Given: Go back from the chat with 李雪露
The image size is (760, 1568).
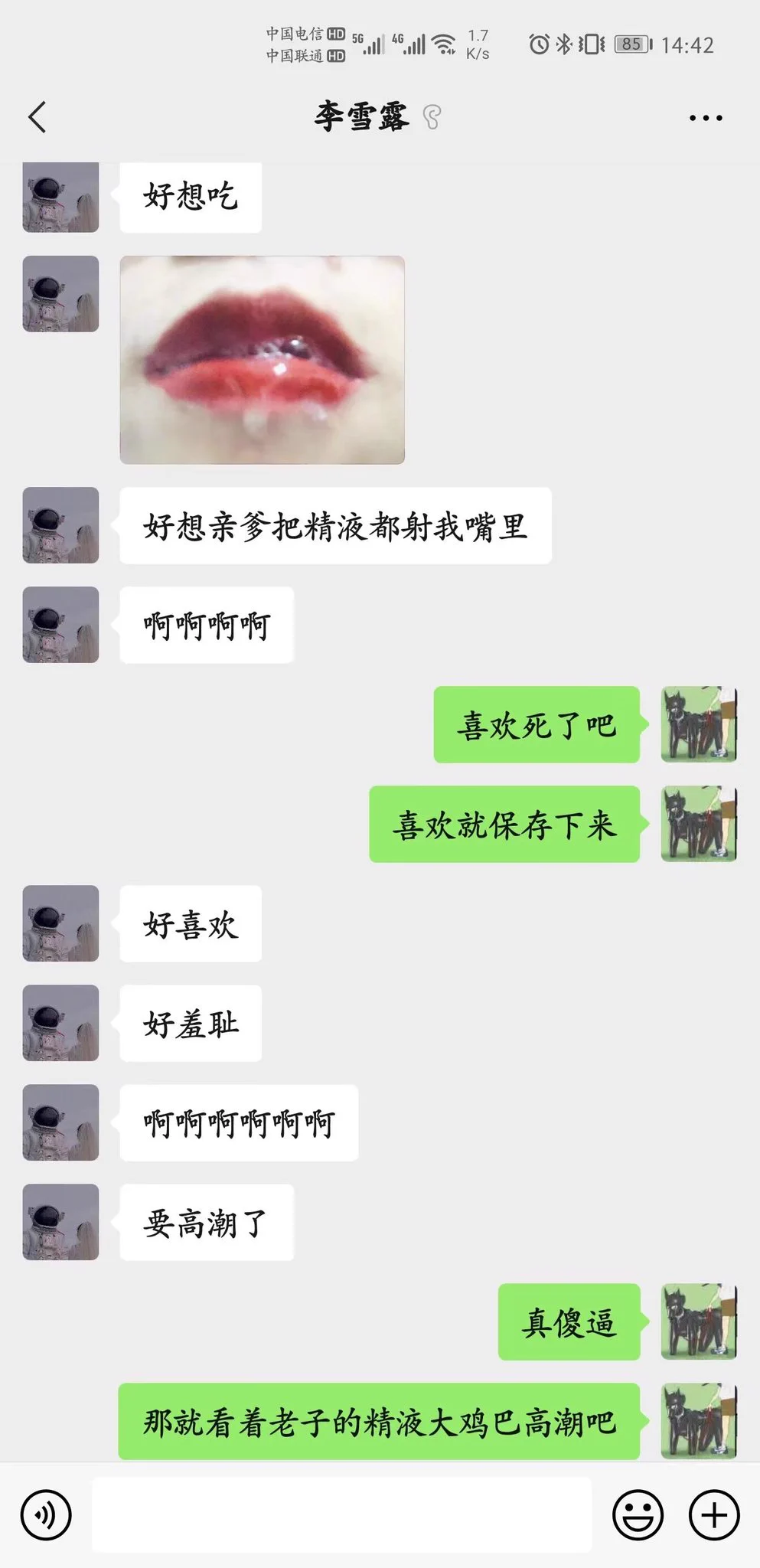Looking at the screenshot, I should [x=37, y=117].
